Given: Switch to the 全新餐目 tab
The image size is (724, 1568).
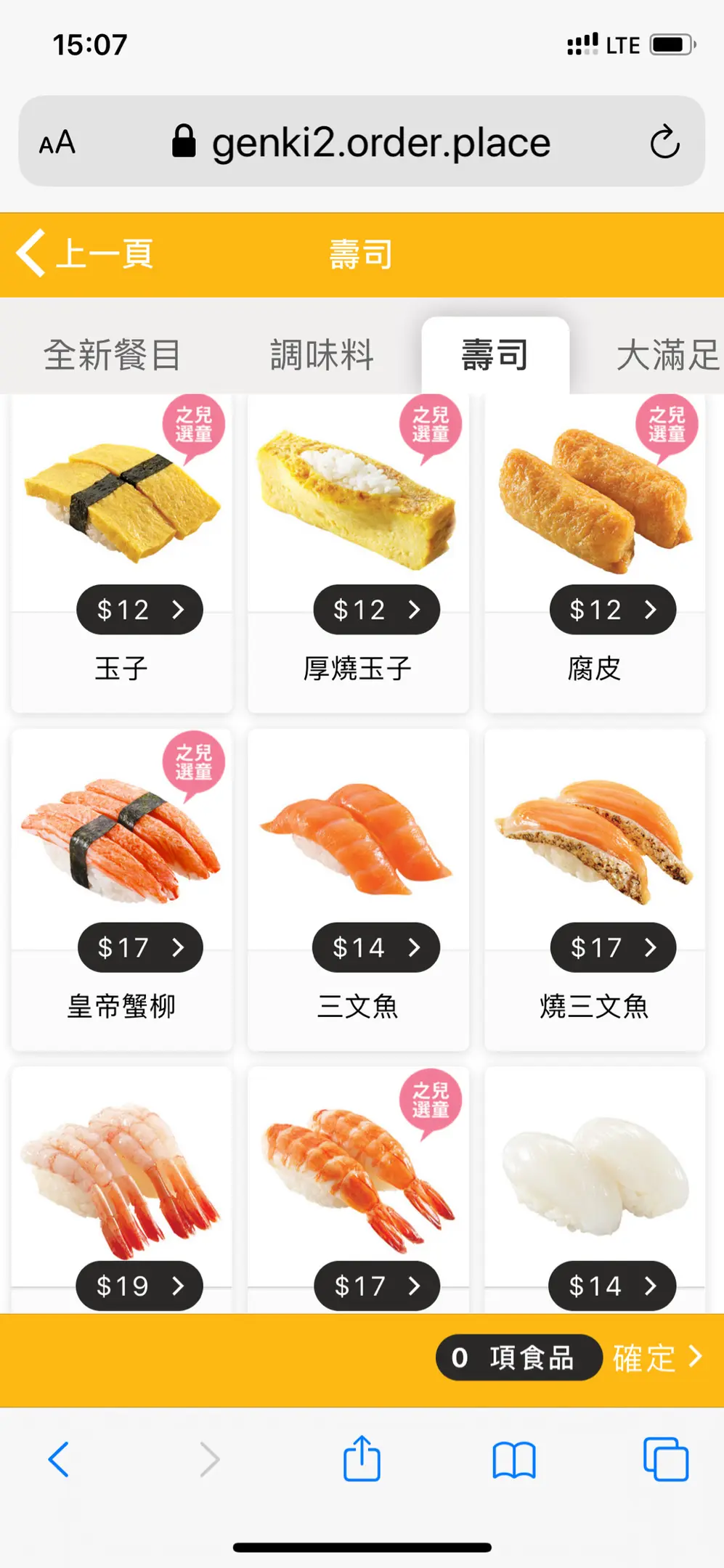Looking at the screenshot, I should point(113,355).
